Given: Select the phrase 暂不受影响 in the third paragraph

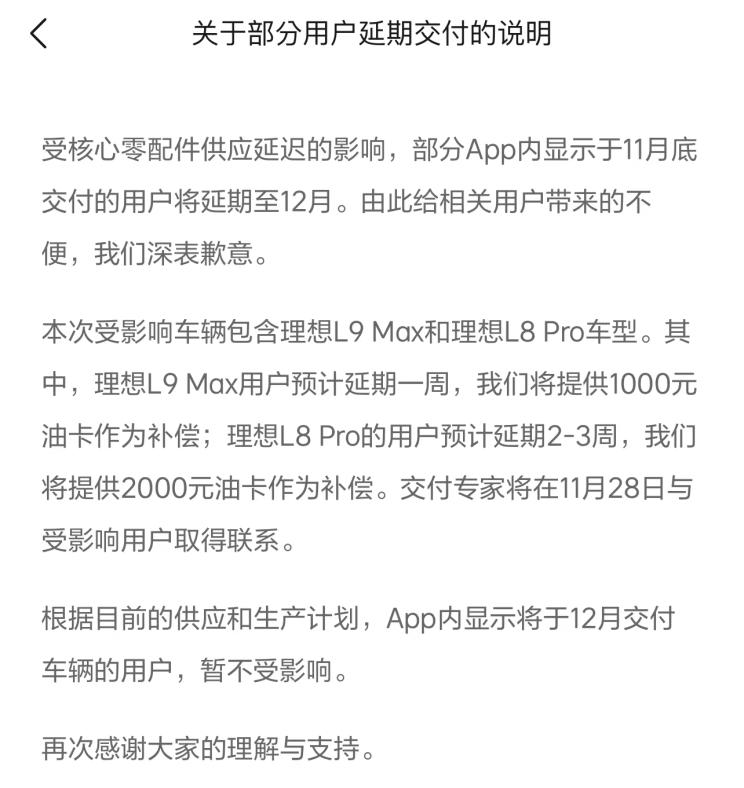Looking at the screenshot, I should [272, 665].
